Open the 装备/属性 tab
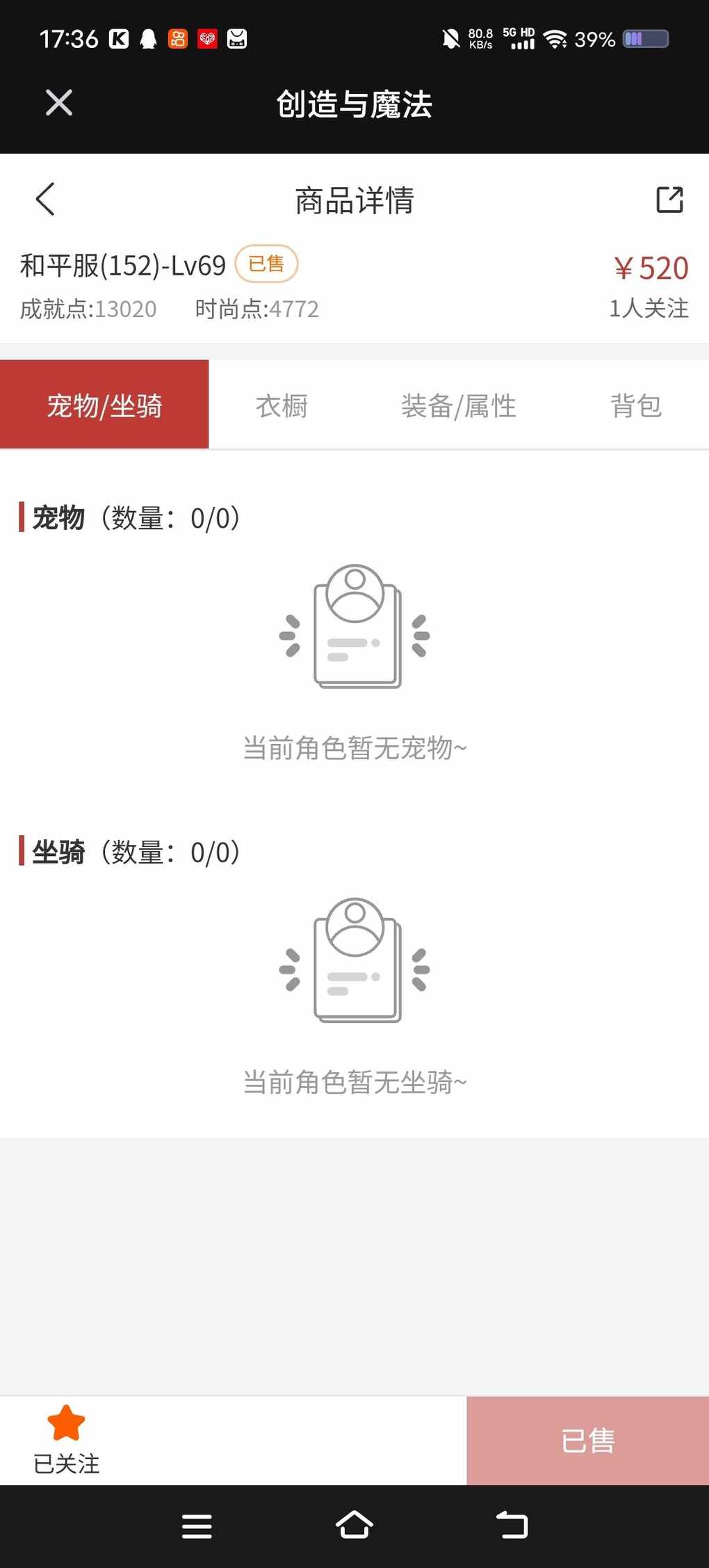This screenshot has height=1568, width=709. pyautogui.click(x=458, y=405)
